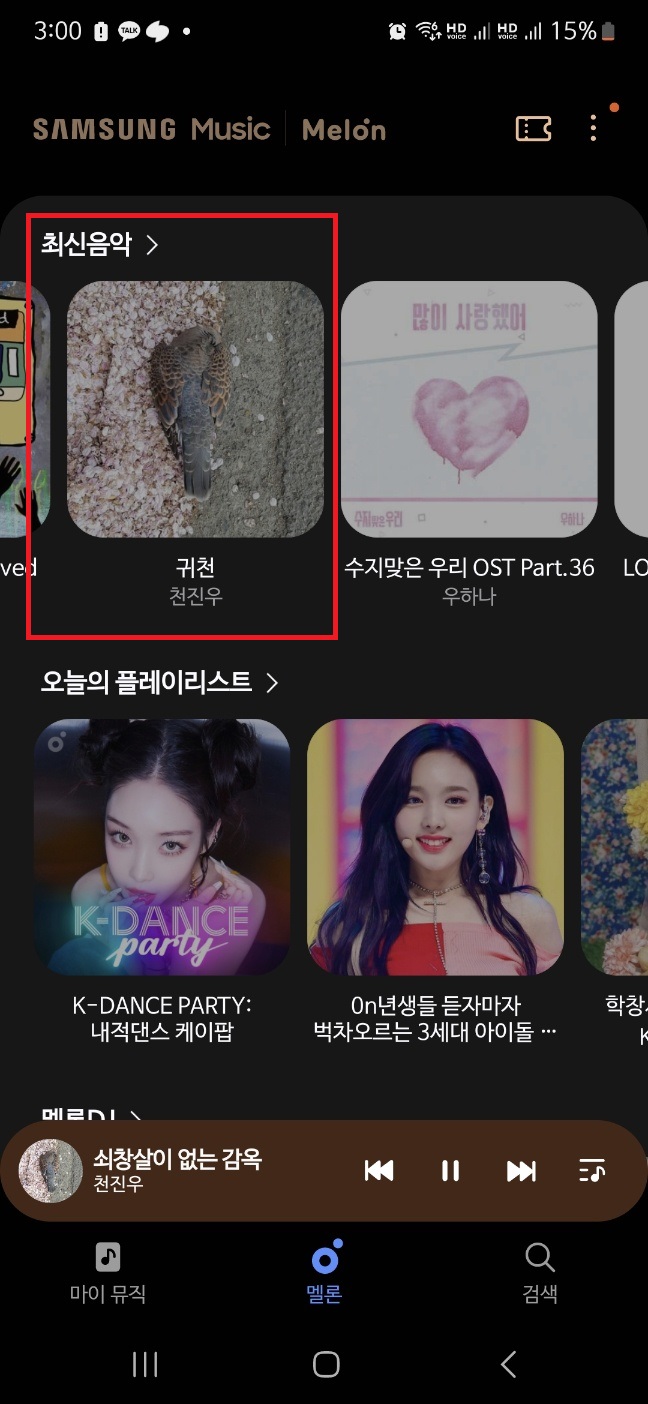Screen dimensions: 648x1404
Task: Go to the 검색 tab
Action: 539,1272
